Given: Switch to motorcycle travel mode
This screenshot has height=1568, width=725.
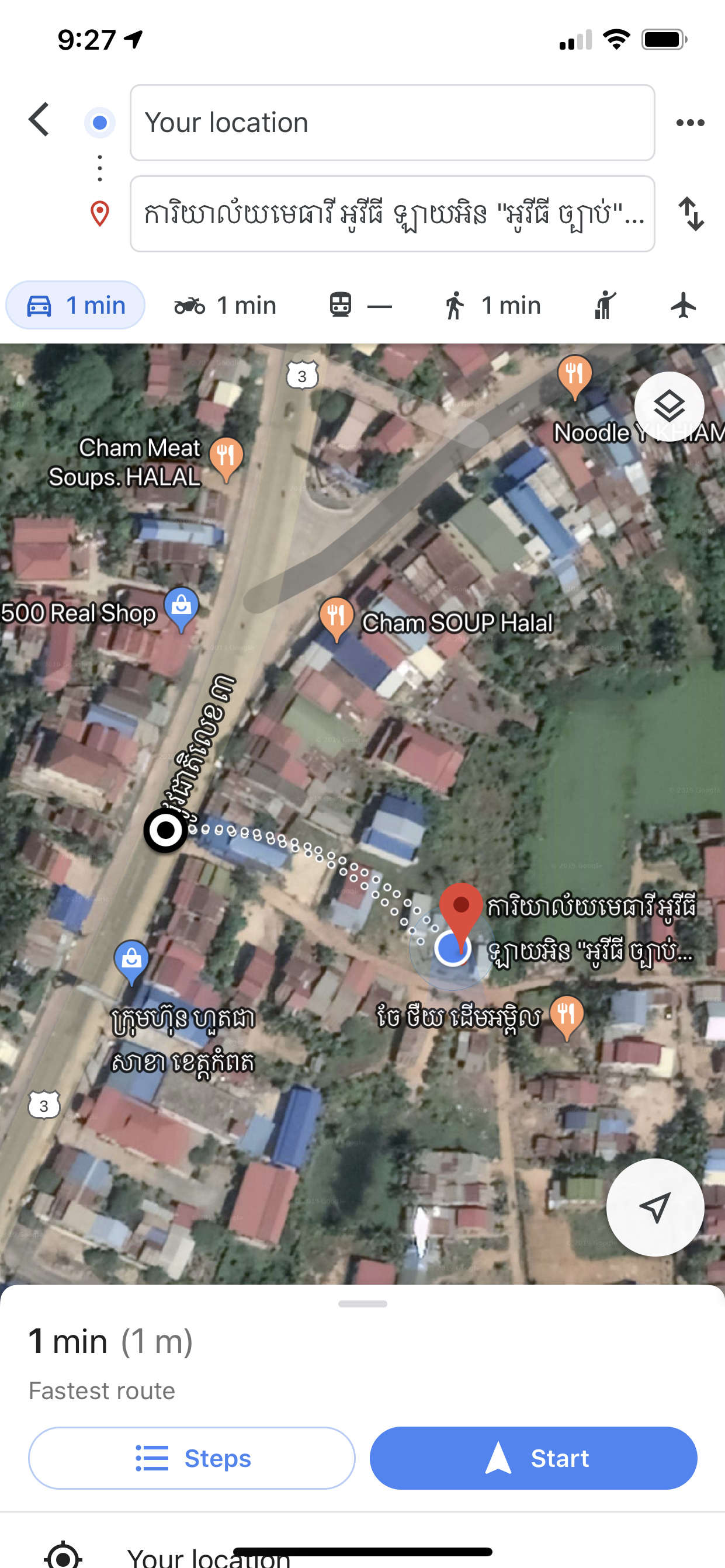Looking at the screenshot, I should 226,305.
